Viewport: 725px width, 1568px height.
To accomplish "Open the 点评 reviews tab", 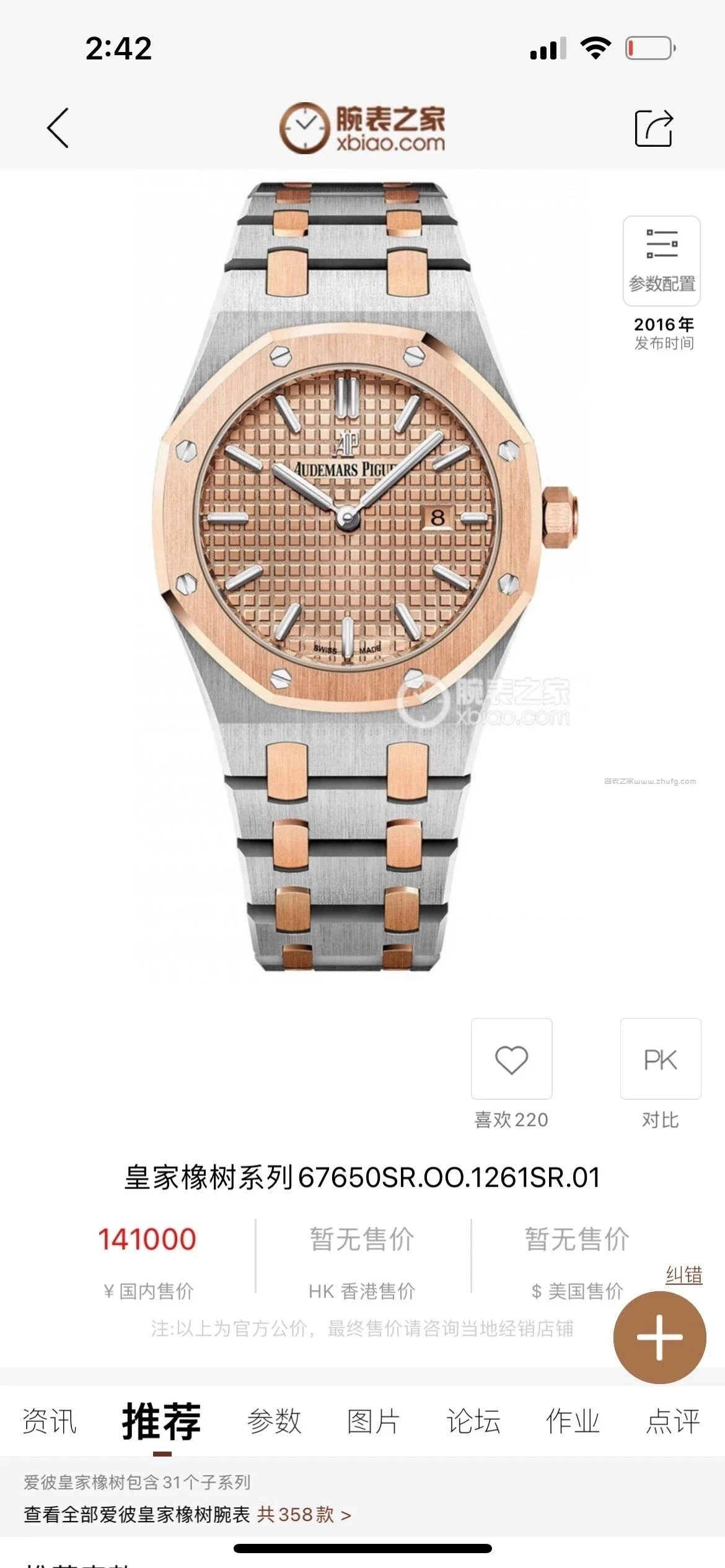I will click(672, 1421).
